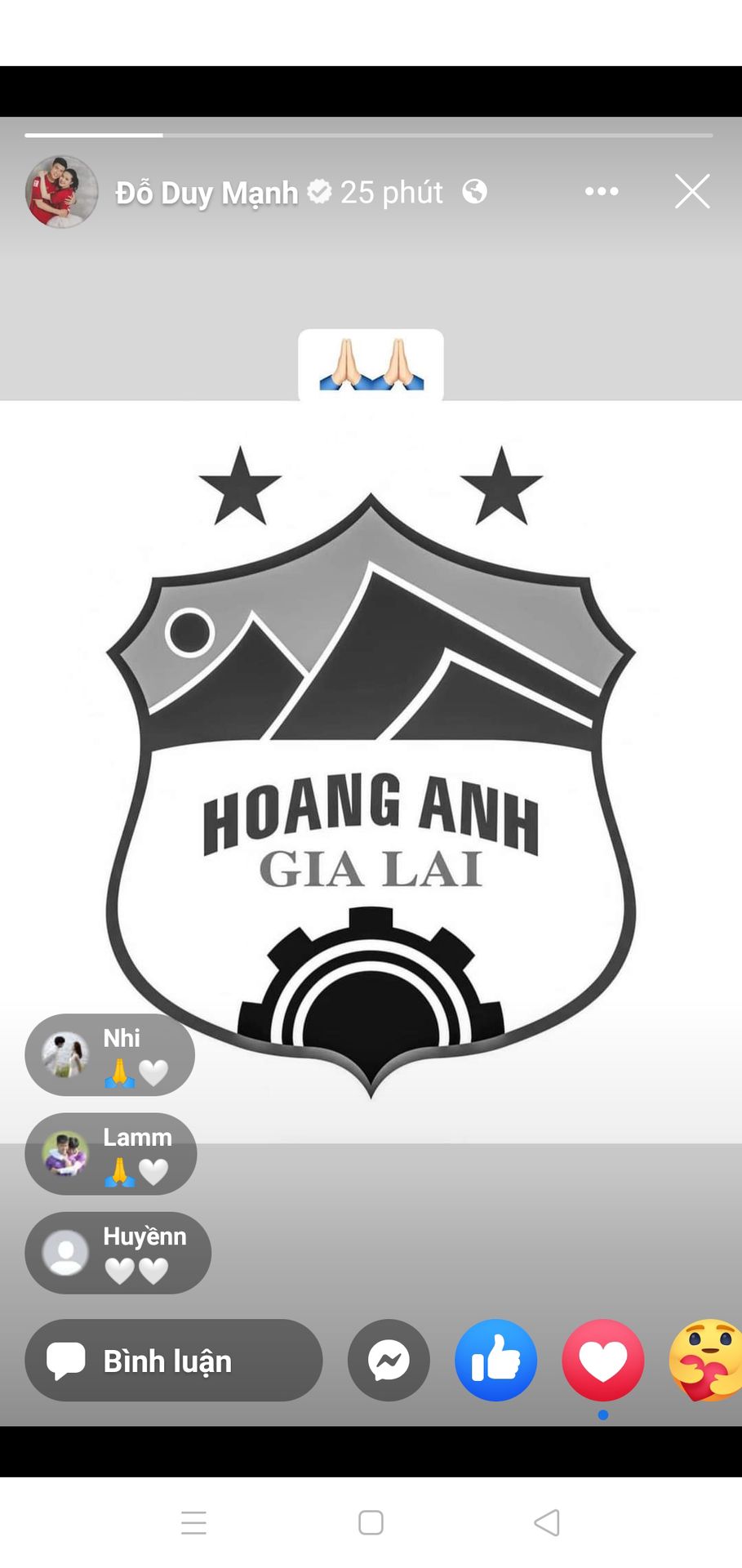Image resolution: width=742 pixels, height=1568 pixels.
Task: Go back using the system back button
Action: (546, 1522)
